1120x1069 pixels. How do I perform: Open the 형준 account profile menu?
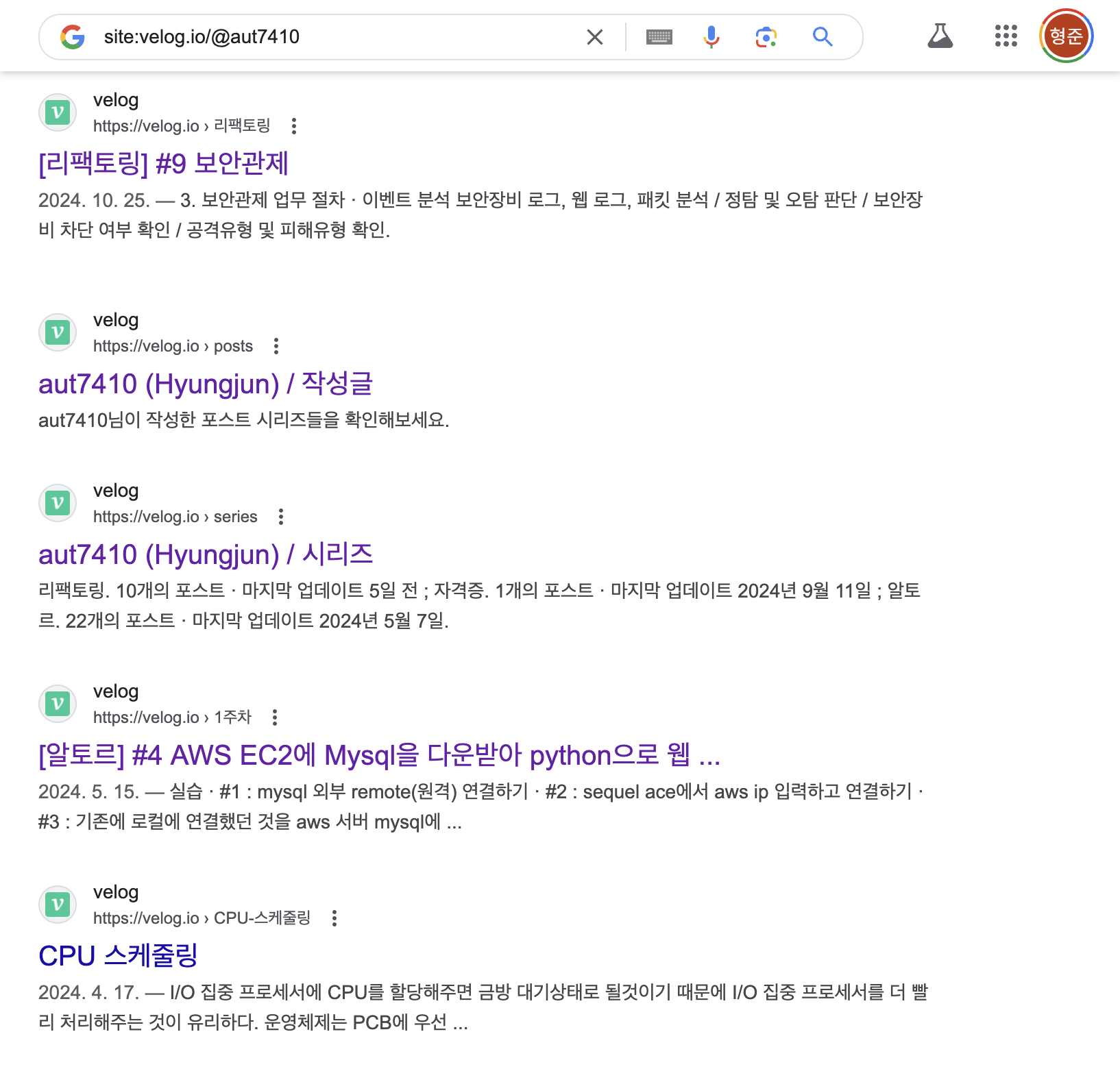click(1066, 36)
